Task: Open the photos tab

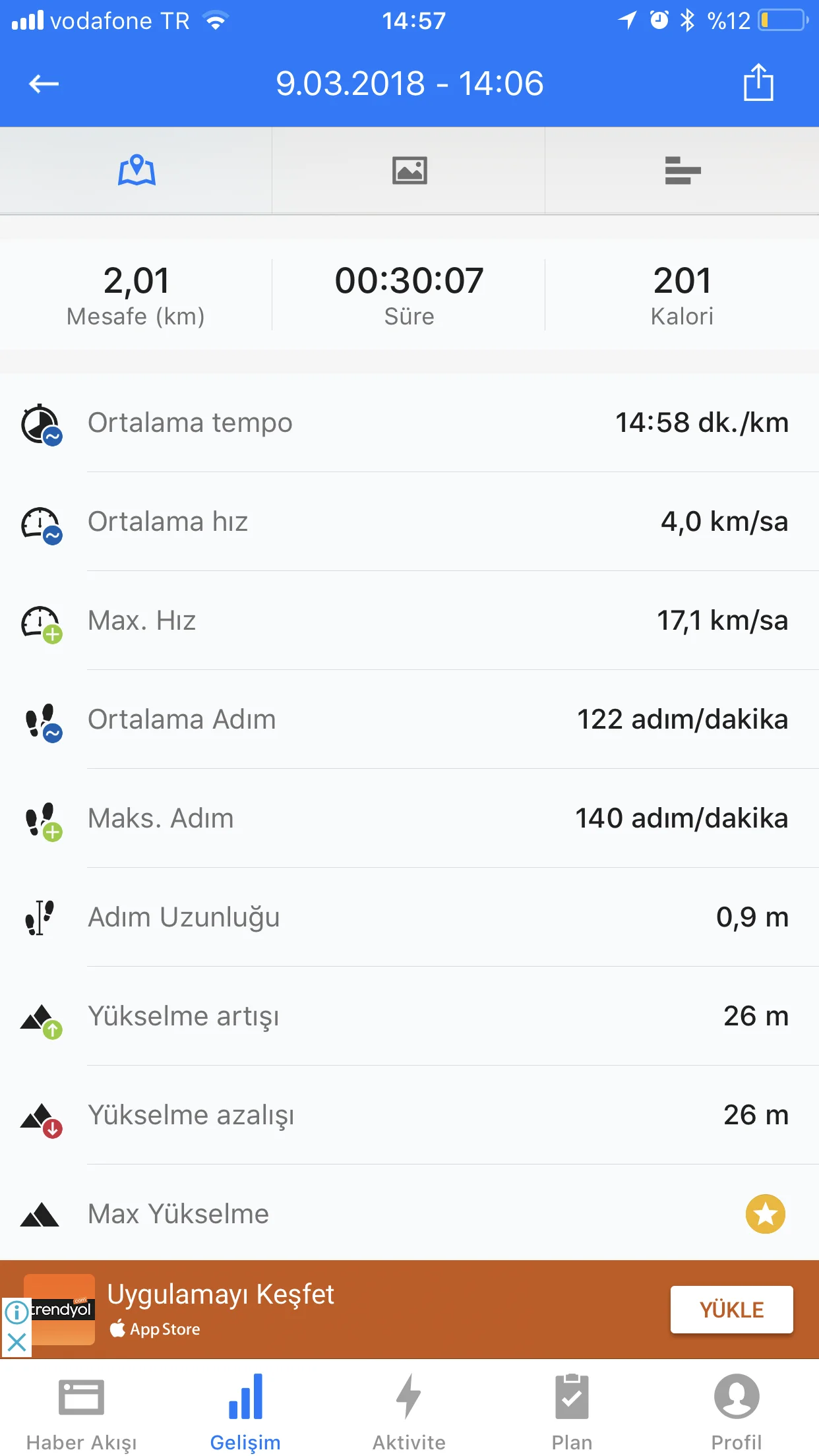Action: 409,171
